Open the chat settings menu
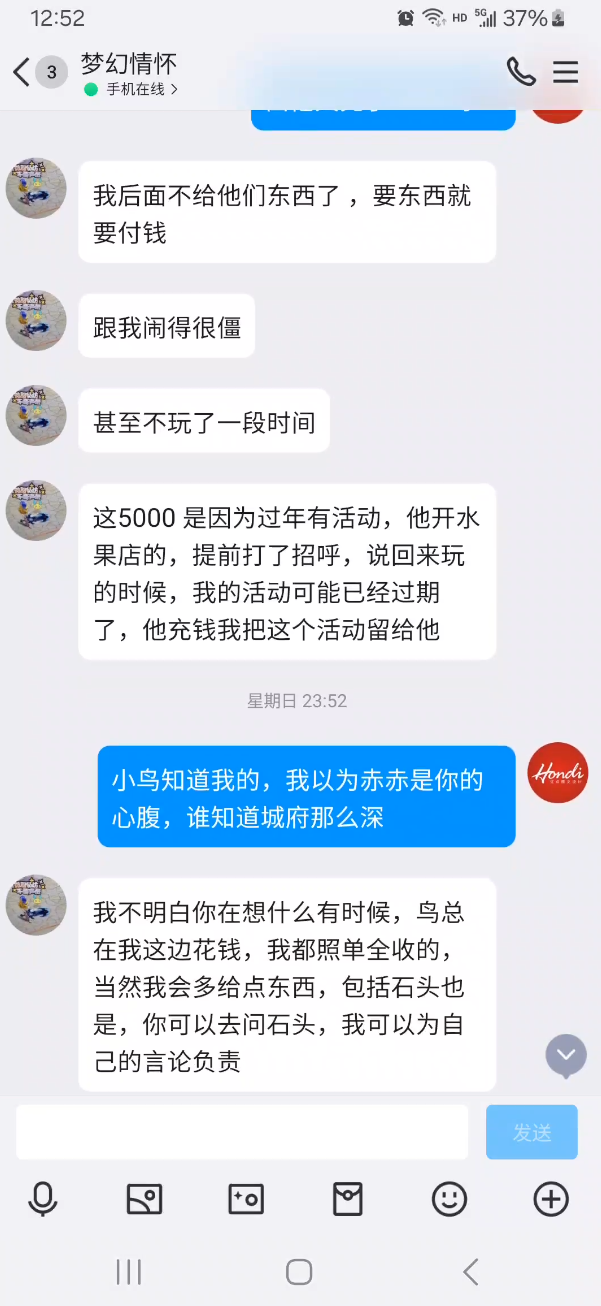Screen dimensions: 601x1306 pyautogui.click(x=566, y=72)
